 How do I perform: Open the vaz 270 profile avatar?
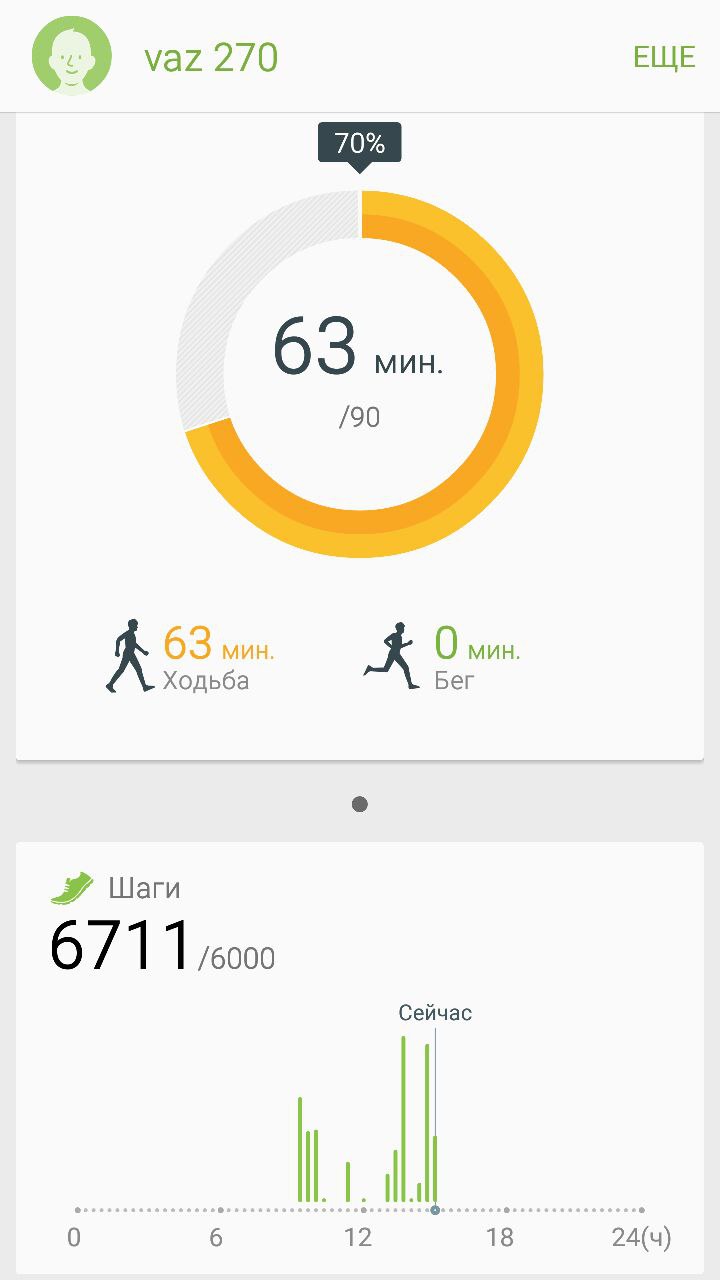tap(72, 57)
